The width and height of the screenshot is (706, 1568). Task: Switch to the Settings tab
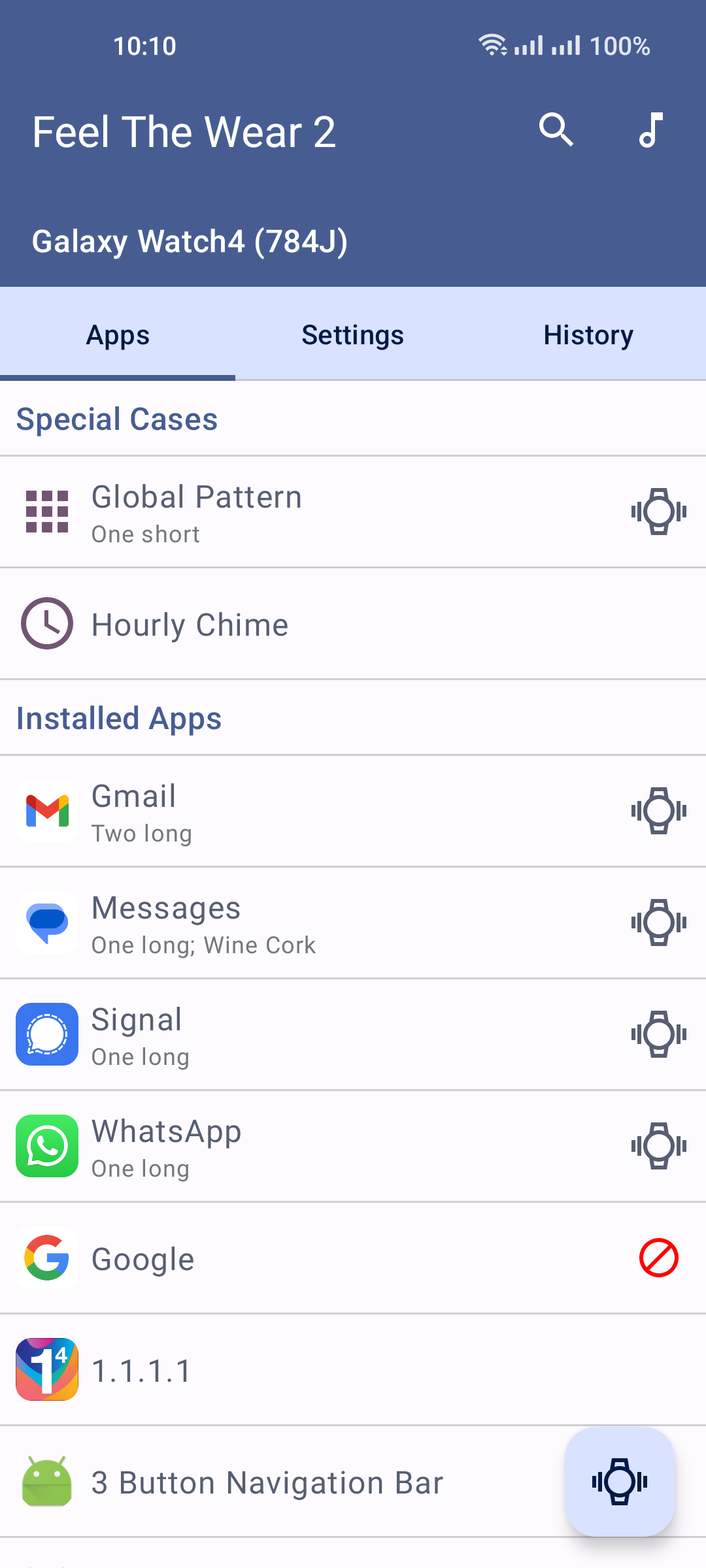click(x=352, y=335)
